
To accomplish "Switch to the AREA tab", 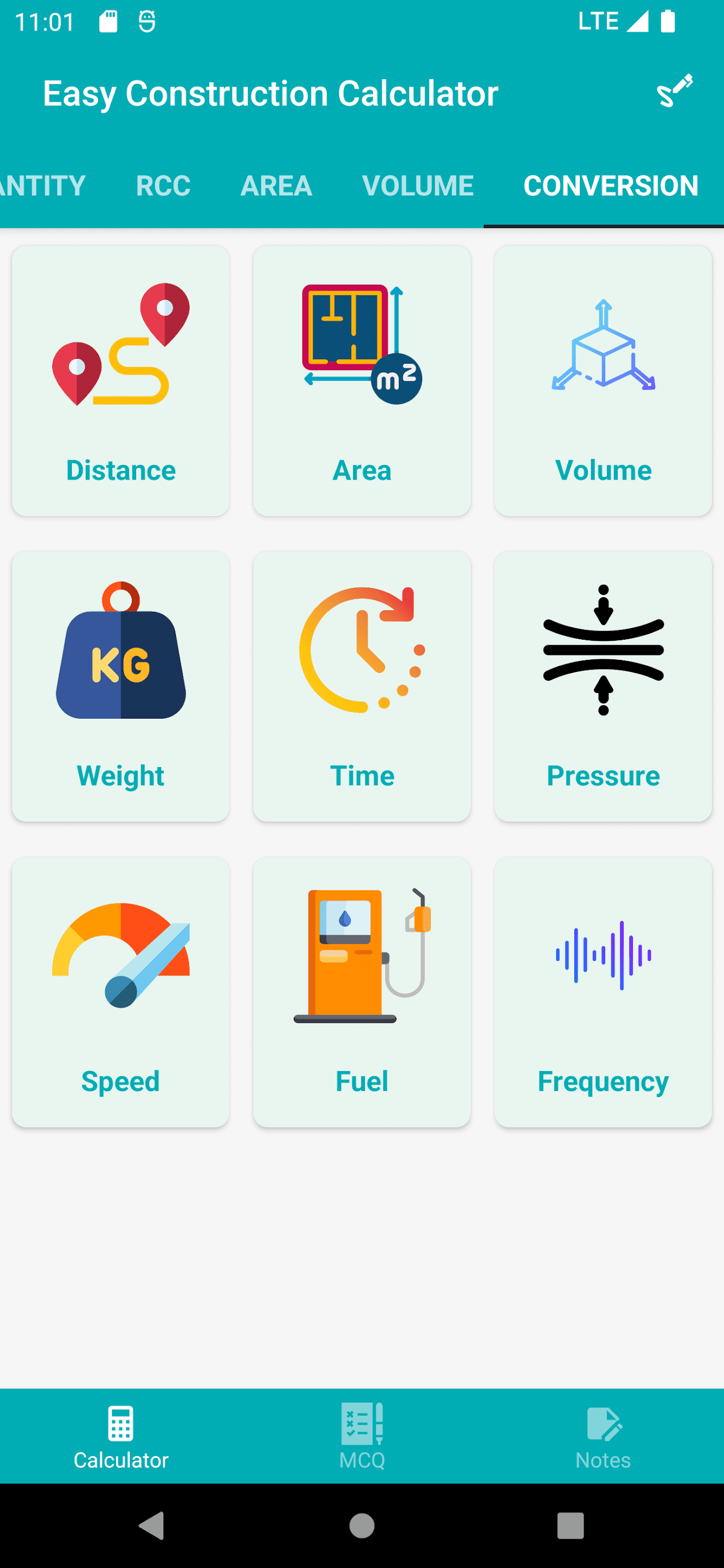I will pos(276,186).
